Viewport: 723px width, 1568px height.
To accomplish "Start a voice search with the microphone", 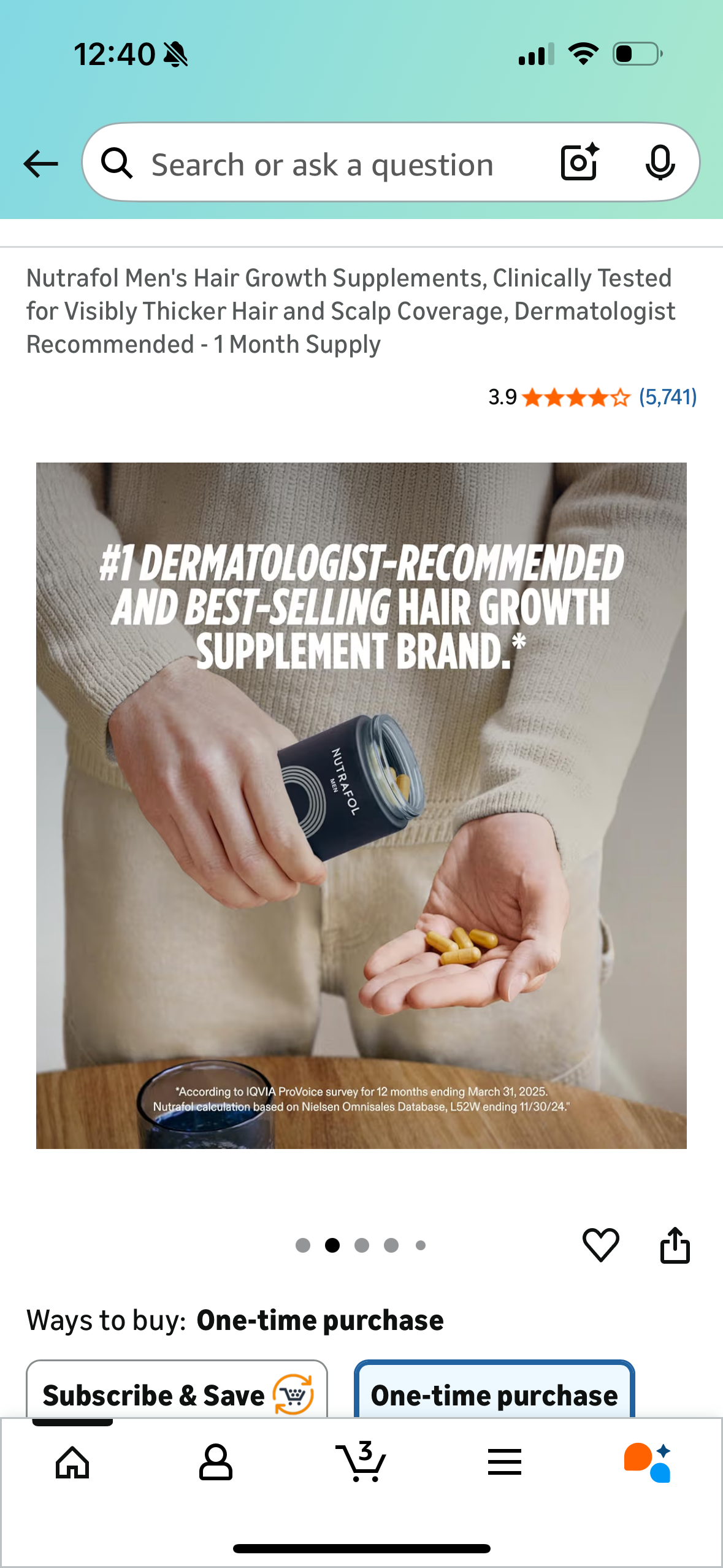I will [x=660, y=163].
